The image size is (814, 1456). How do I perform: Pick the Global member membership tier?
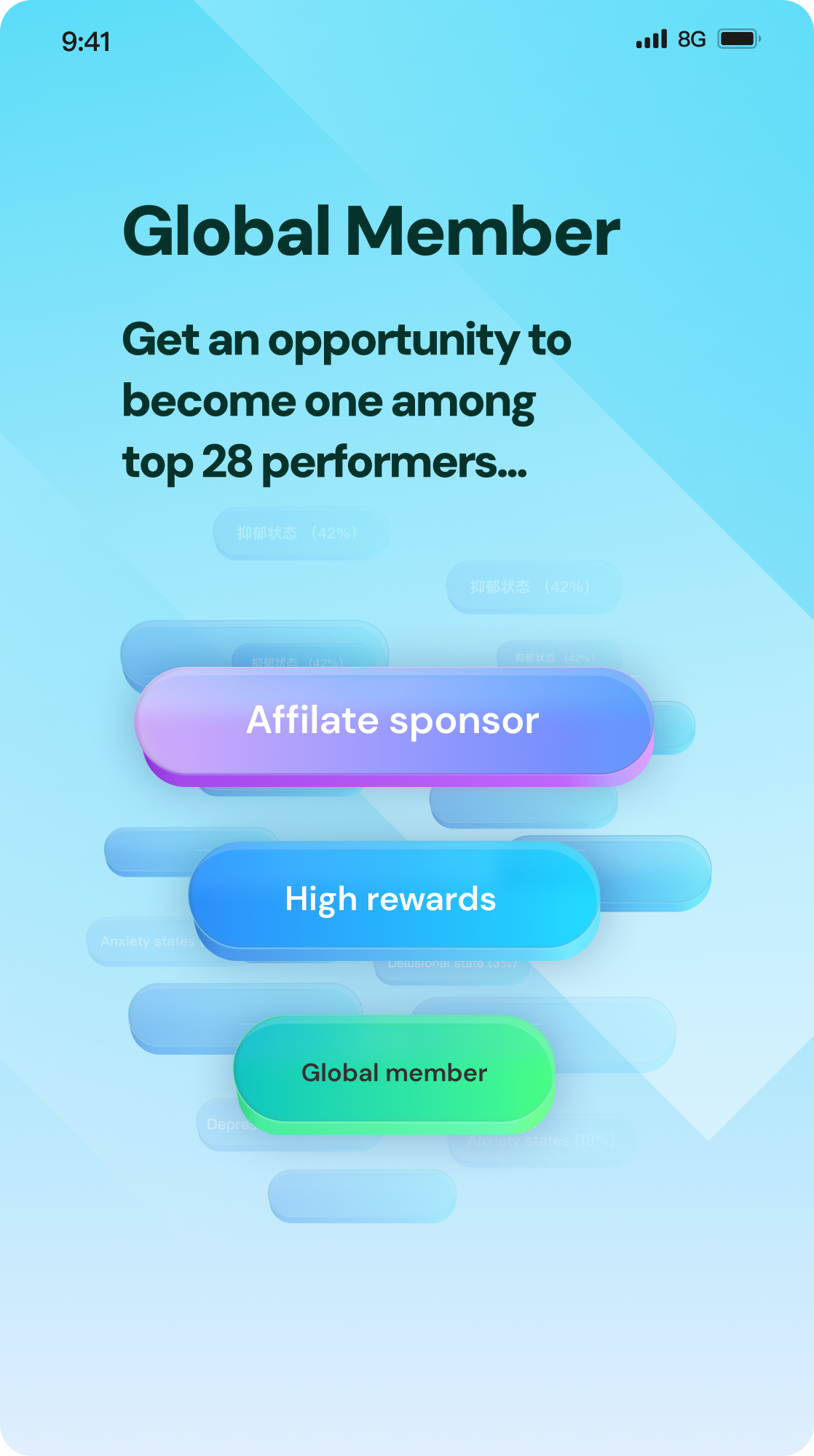(395, 1072)
